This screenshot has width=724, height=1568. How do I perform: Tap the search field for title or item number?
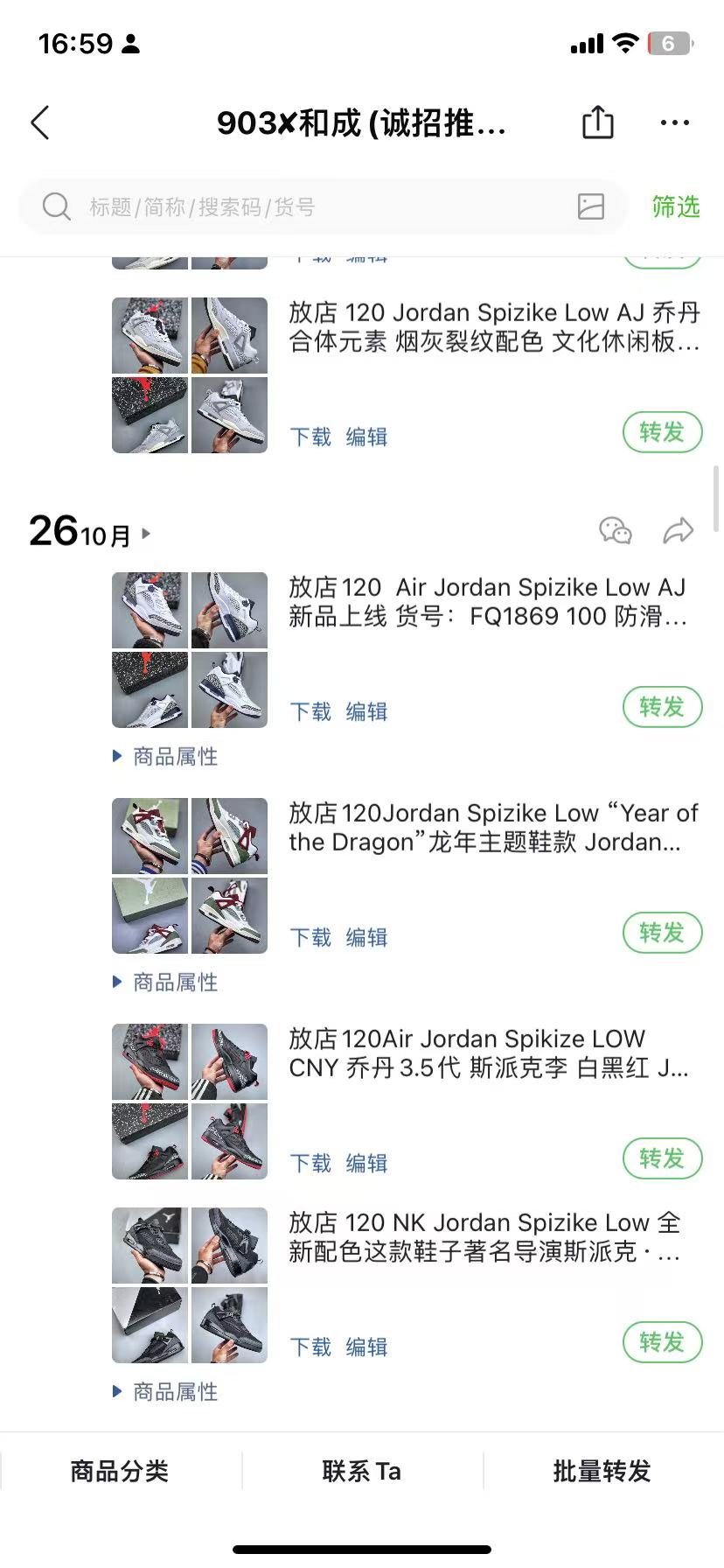[x=324, y=206]
